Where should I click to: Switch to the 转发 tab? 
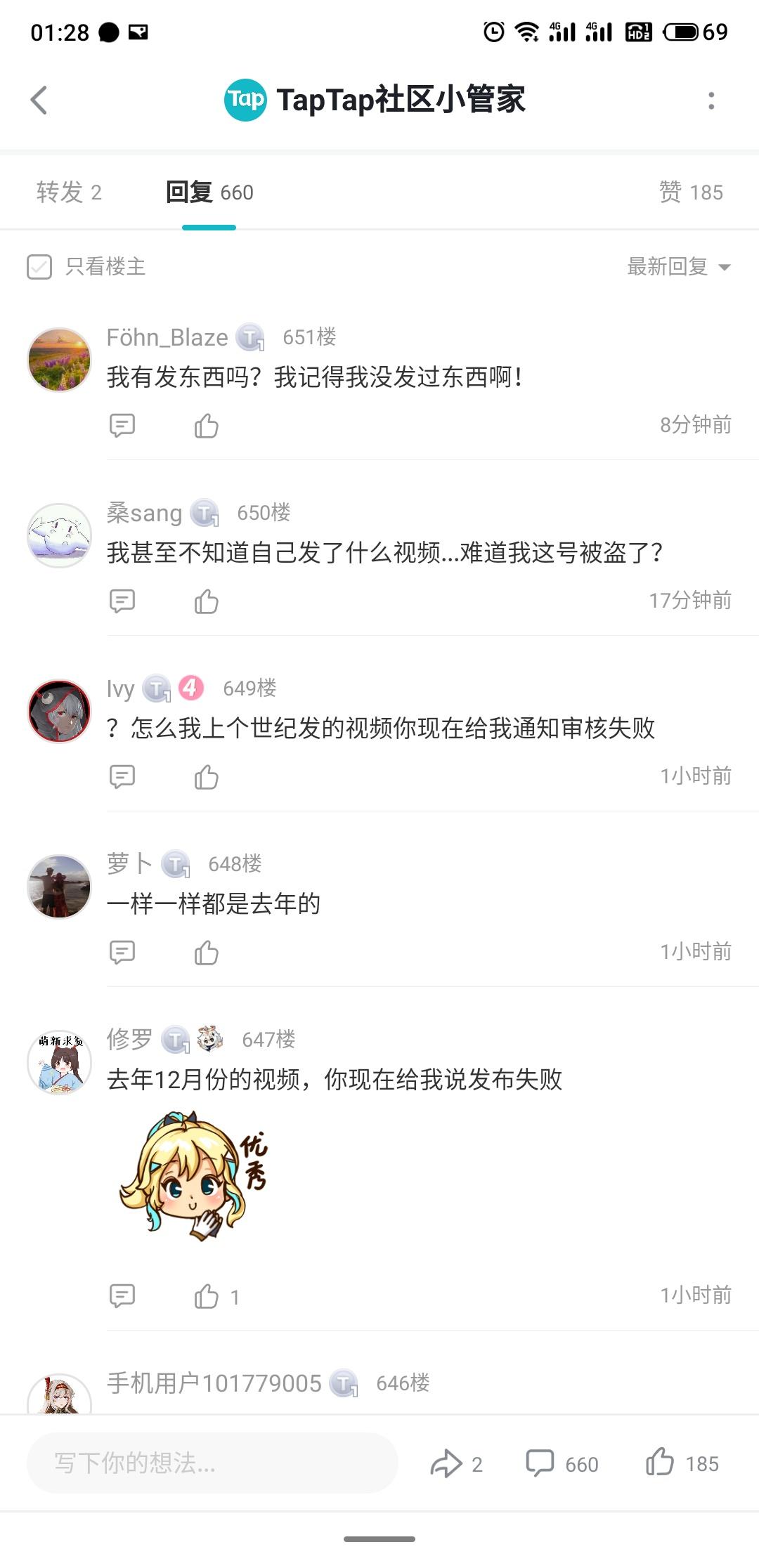tap(69, 192)
